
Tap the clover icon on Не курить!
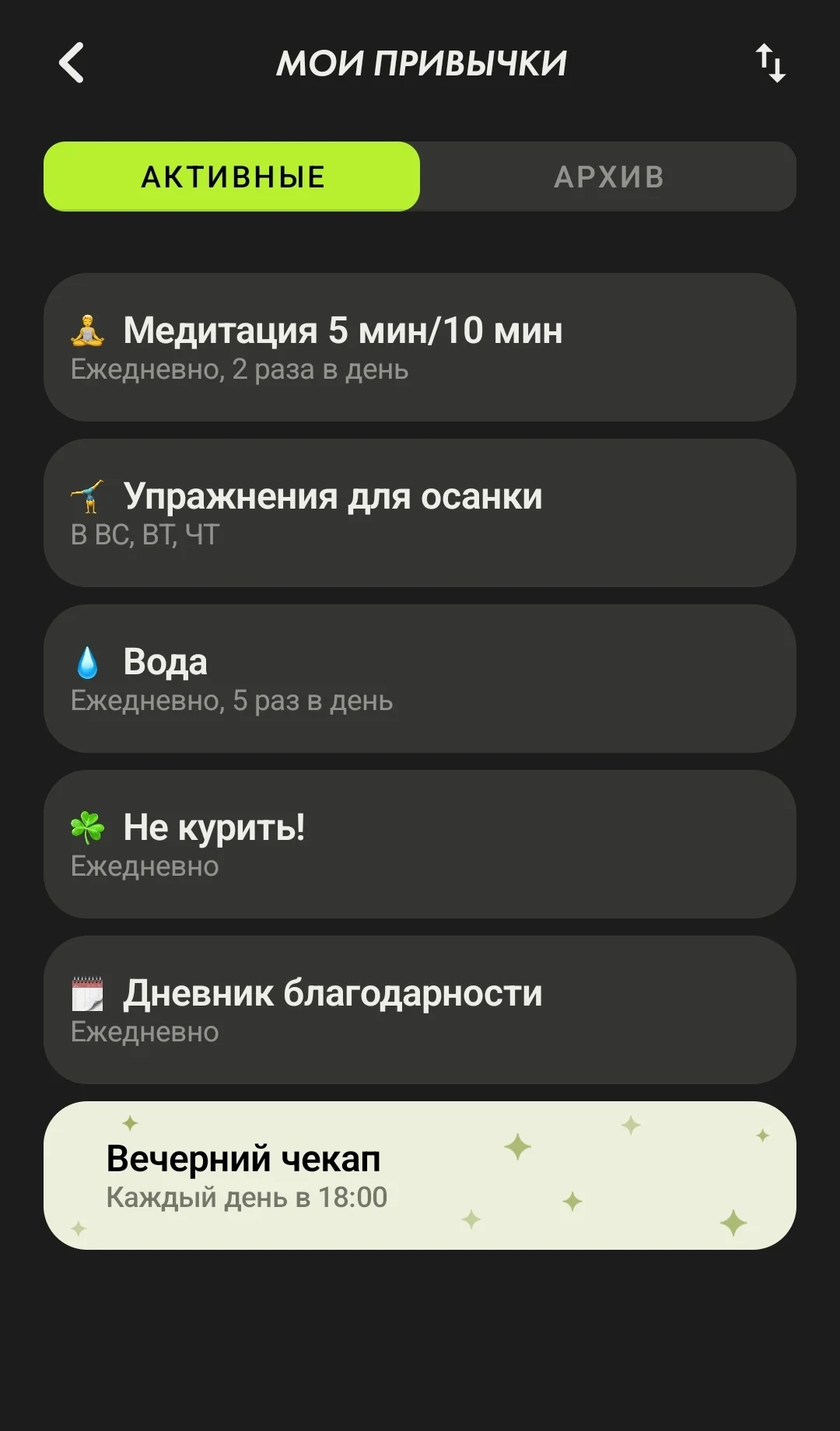pos(87,827)
